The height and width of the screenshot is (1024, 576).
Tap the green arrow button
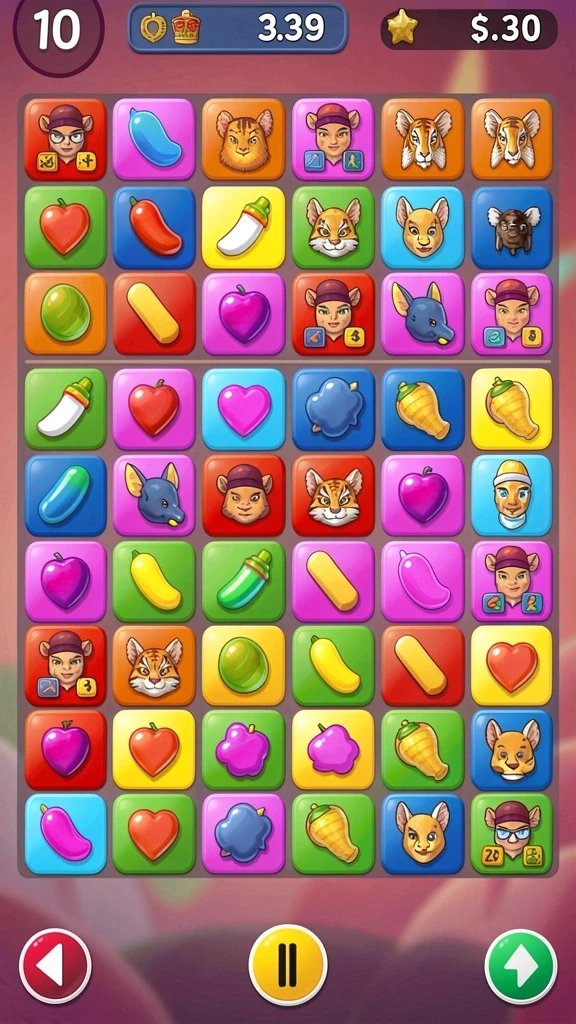click(x=521, y=966)
